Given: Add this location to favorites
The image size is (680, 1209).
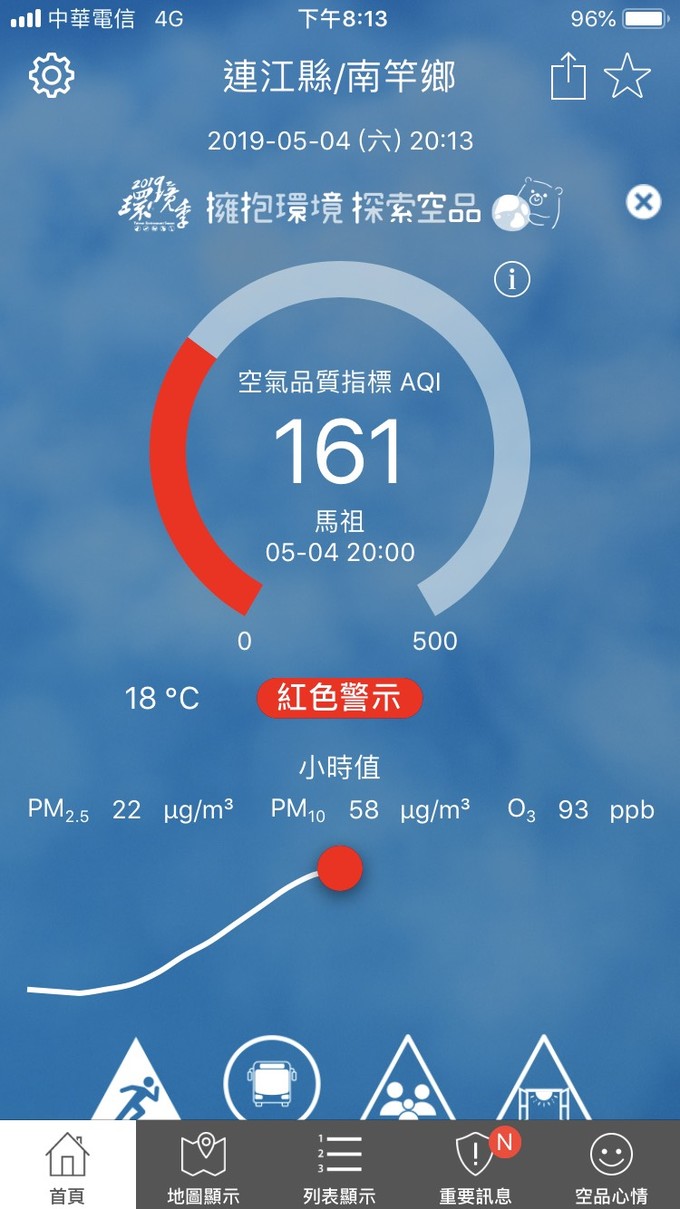Looking at the screenshot, I should [x=628, y=77].
